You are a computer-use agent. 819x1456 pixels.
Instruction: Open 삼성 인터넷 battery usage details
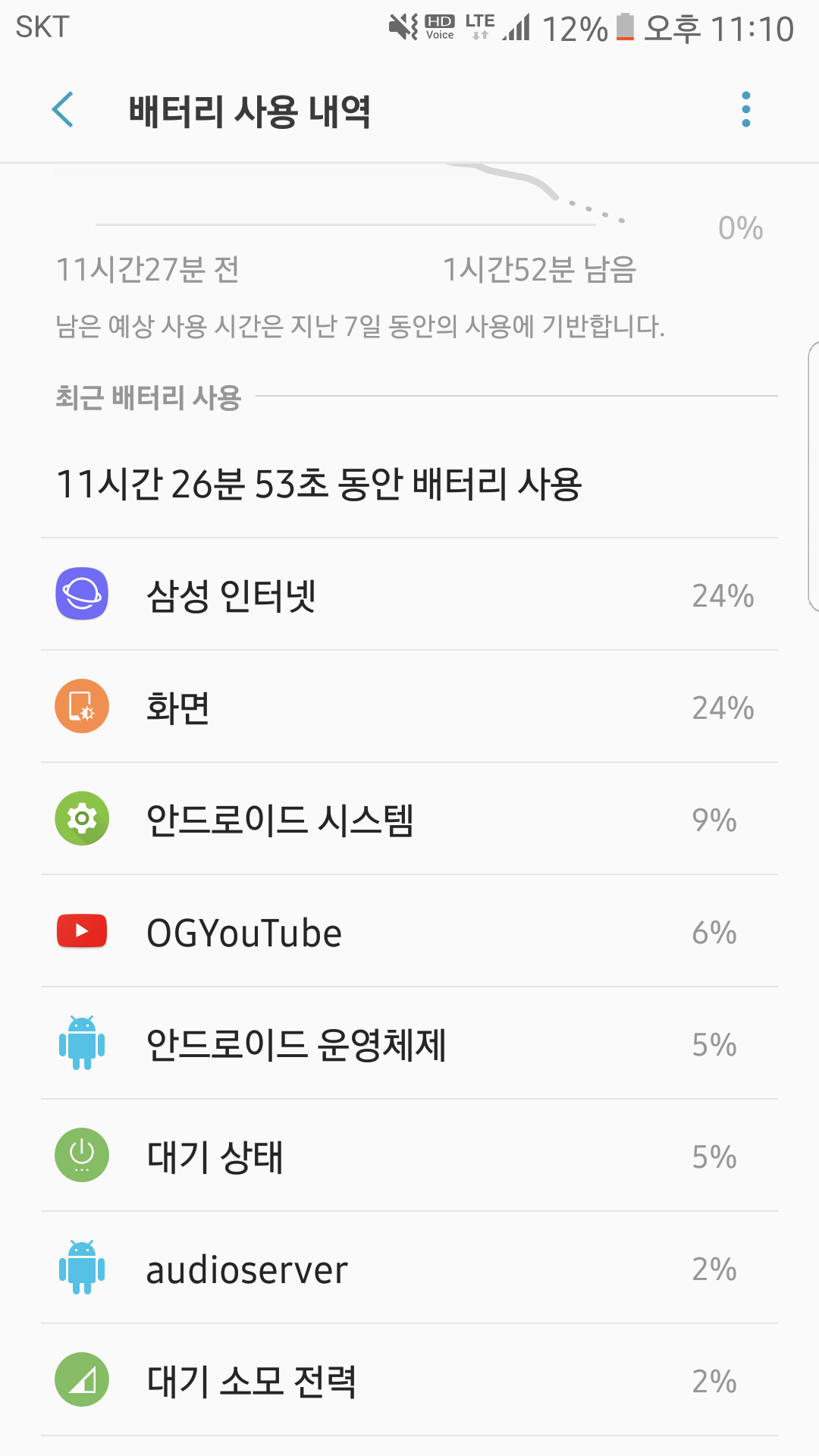tap(409, 595)
